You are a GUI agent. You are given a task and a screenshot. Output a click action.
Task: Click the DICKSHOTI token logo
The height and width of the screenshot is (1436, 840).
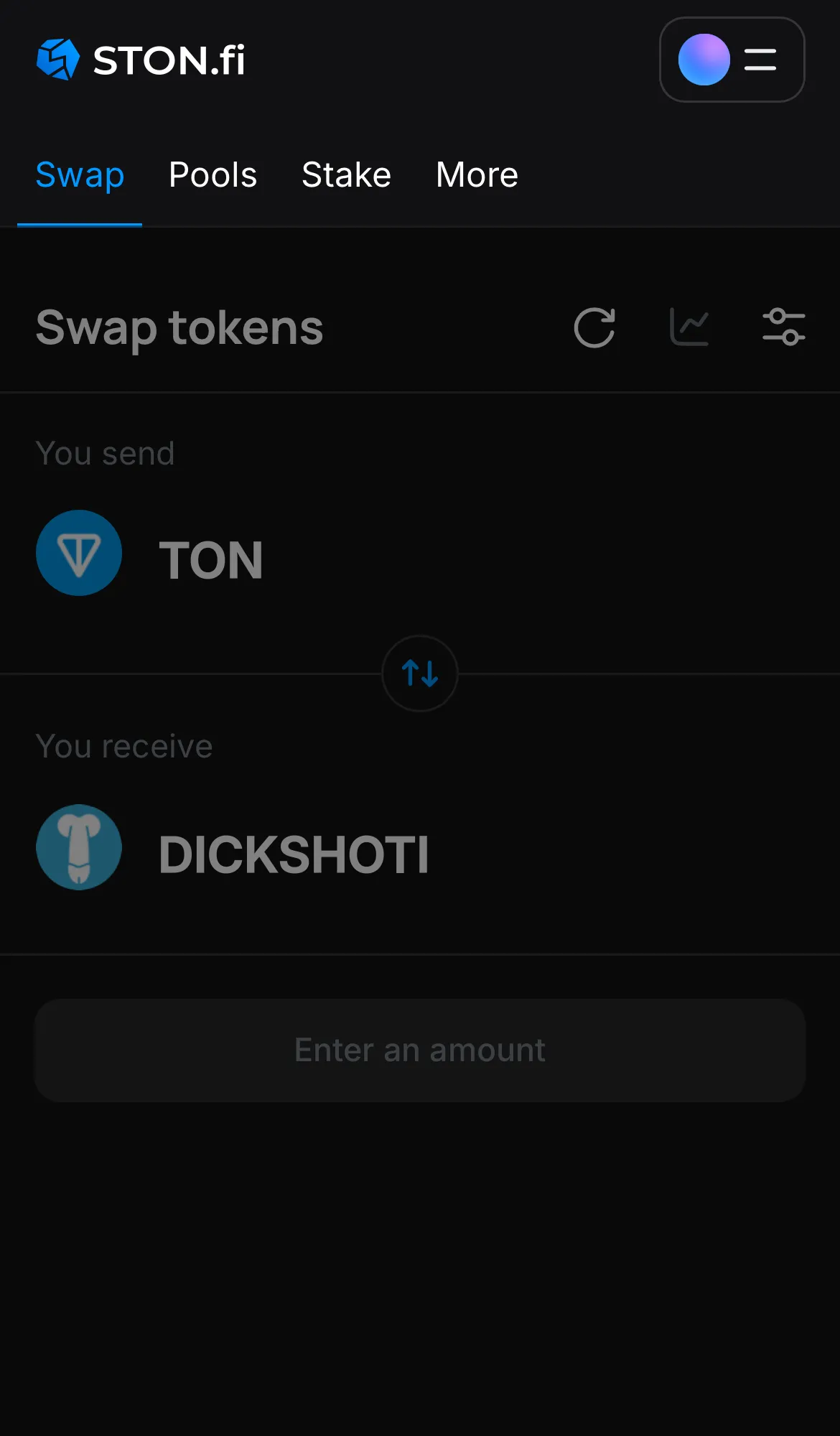click(78, 847)
